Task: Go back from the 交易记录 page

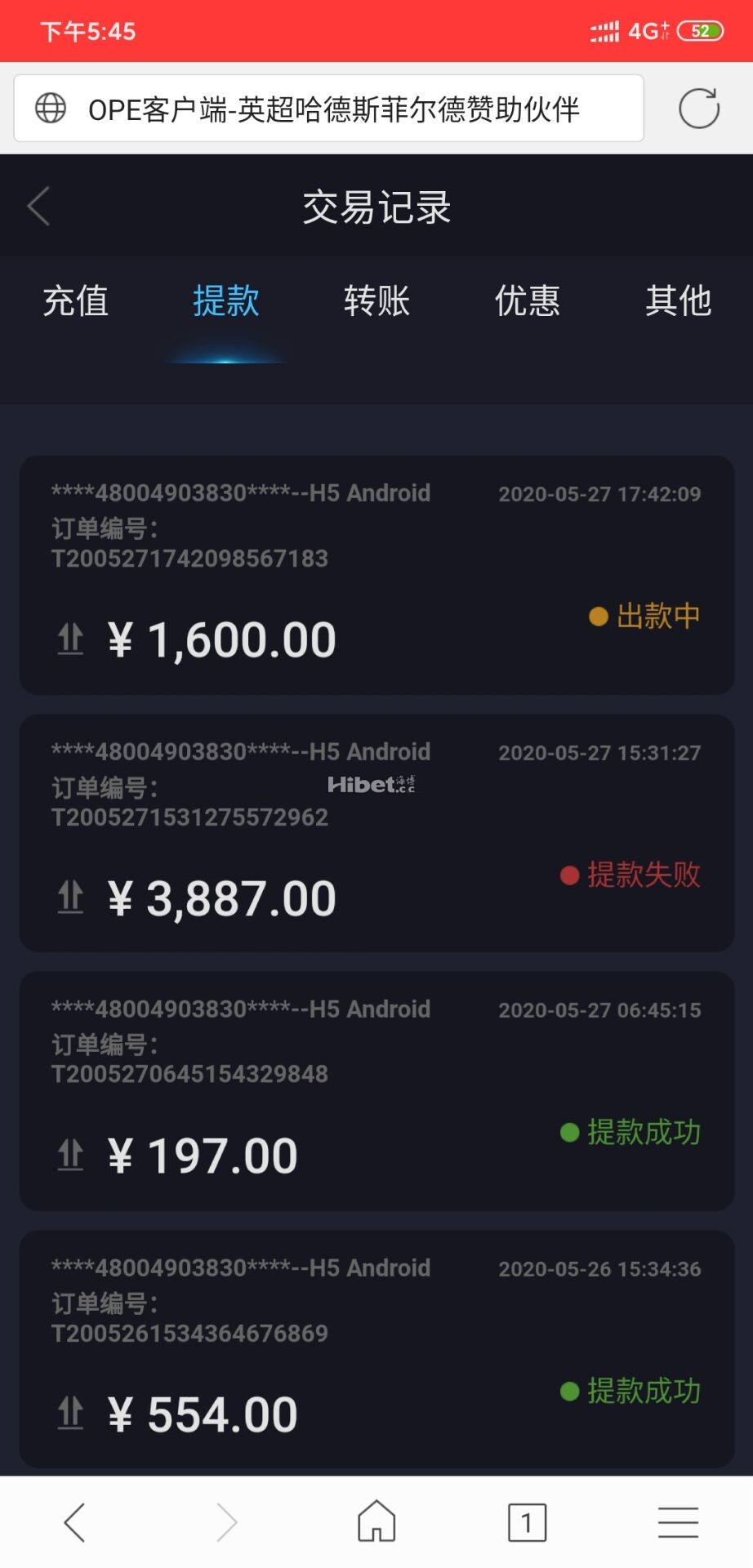Action: pos(39,206)
